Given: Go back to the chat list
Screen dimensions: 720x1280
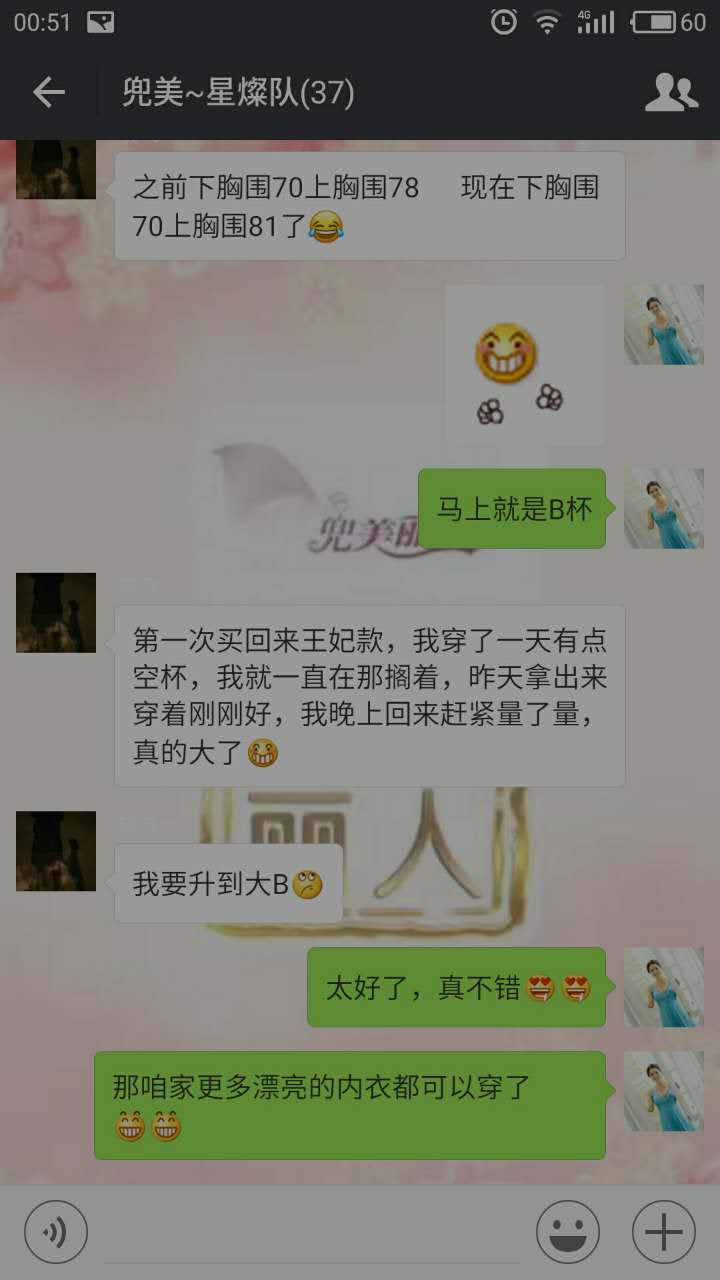Looking at the screenshot, I should (x=48, y=93).
